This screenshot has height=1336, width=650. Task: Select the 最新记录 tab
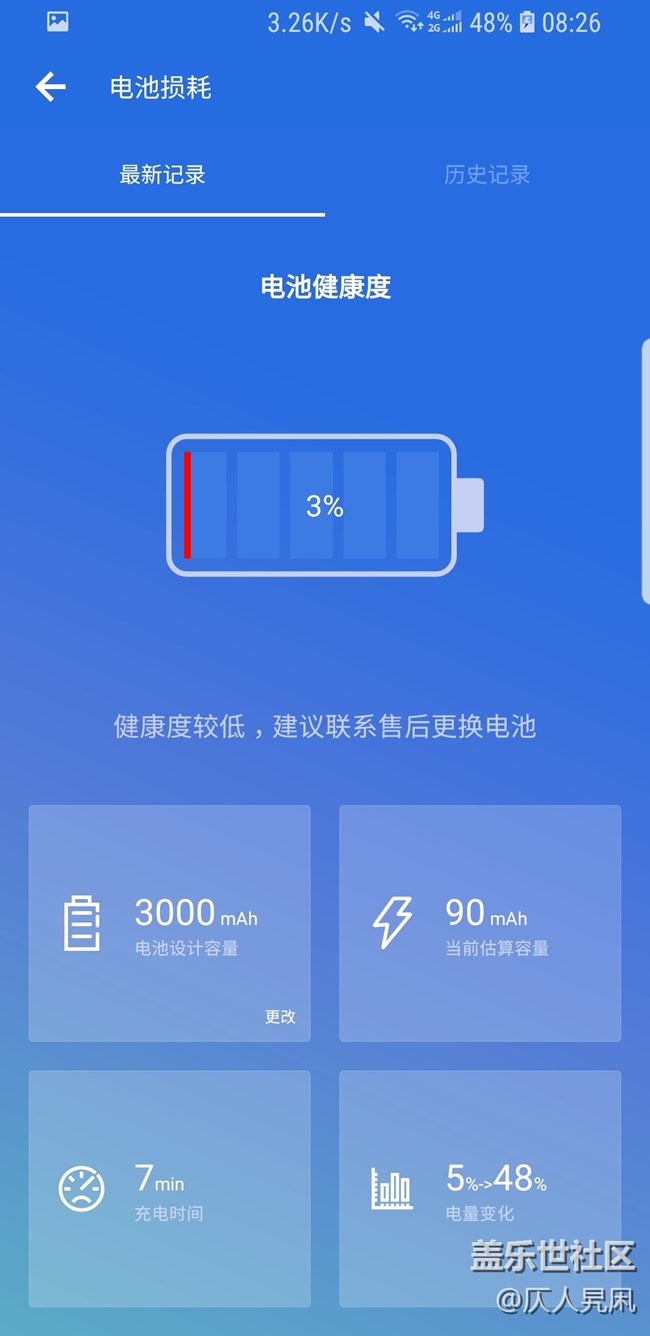coord(162,175)
